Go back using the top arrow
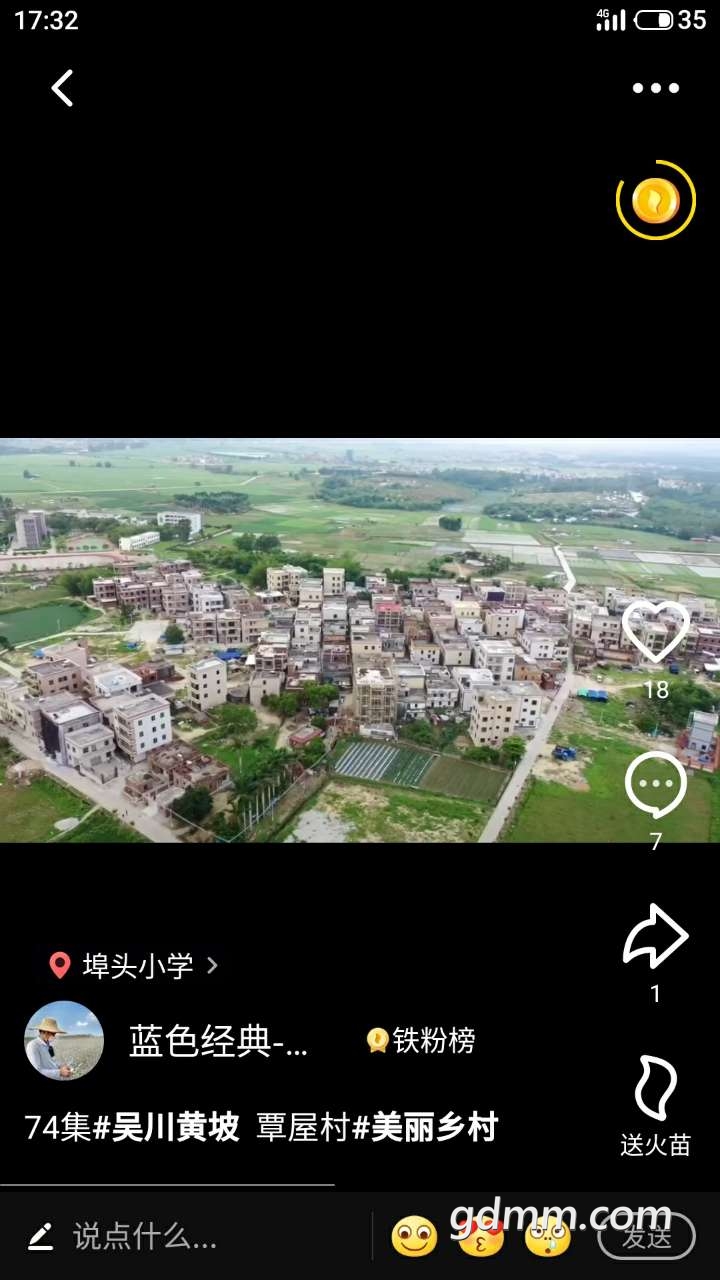This screenshot has width=720, height=1280. pyautogui.click(x=62, y=88)
